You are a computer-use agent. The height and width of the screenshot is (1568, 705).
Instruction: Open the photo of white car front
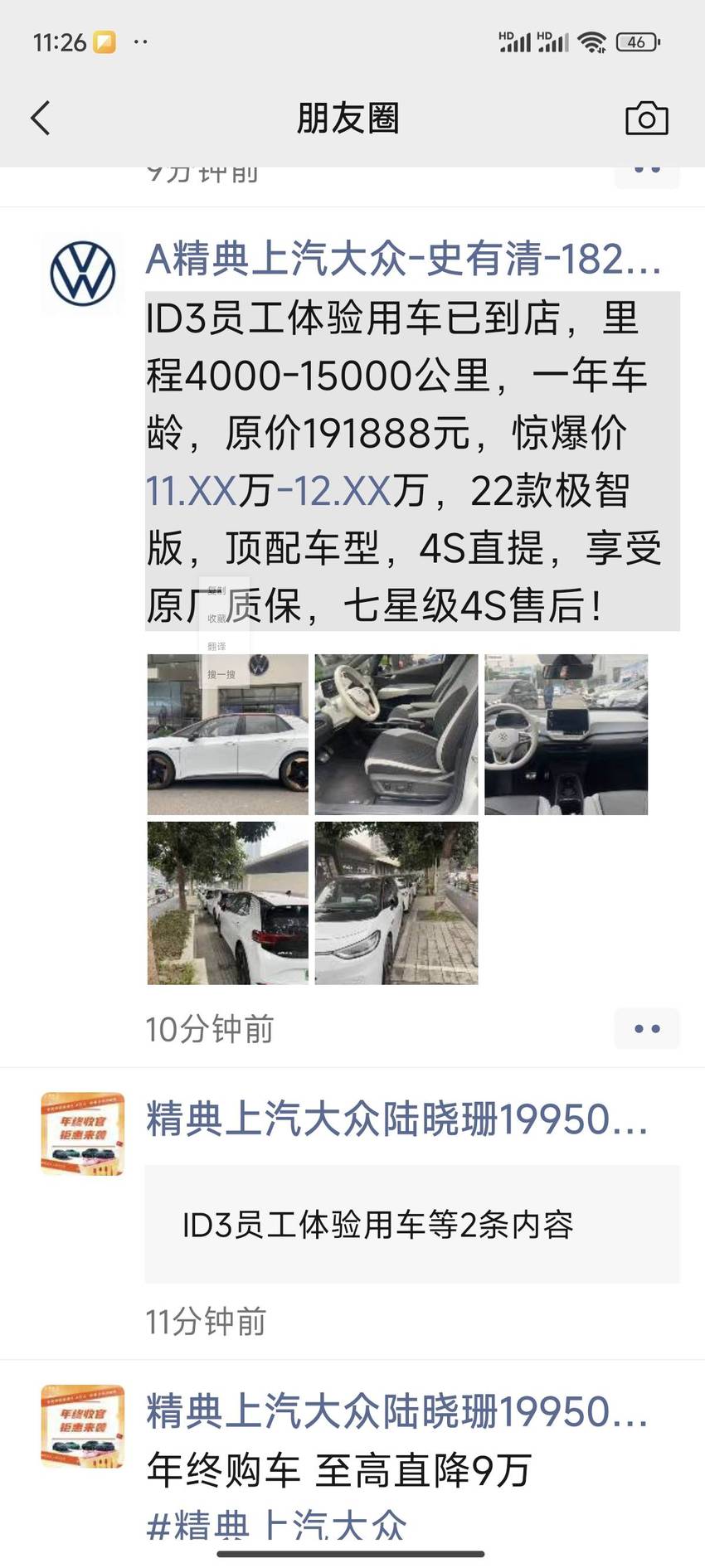click(x=396, y=903)
